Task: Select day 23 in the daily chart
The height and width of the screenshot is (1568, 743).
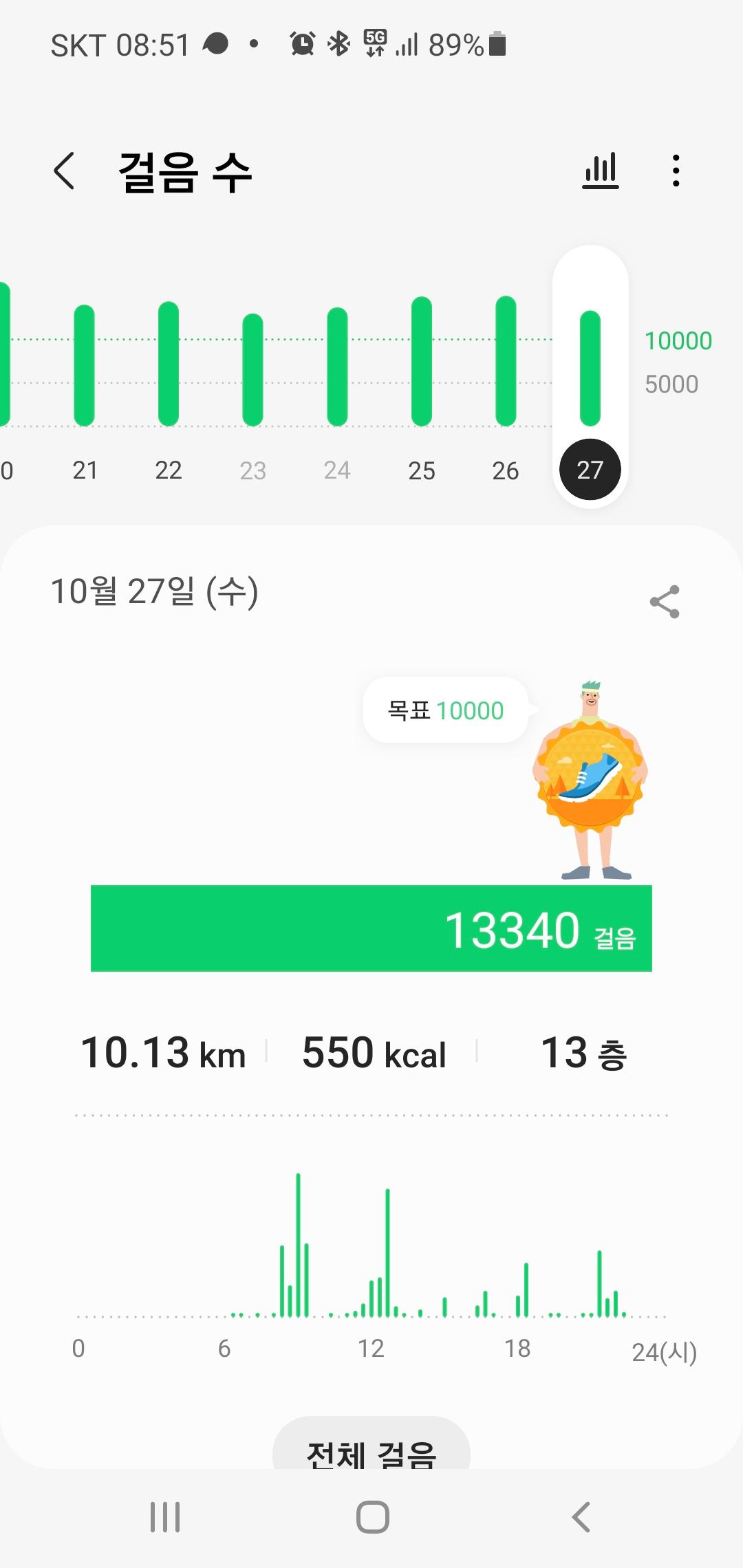Action: tap(253, 385)
